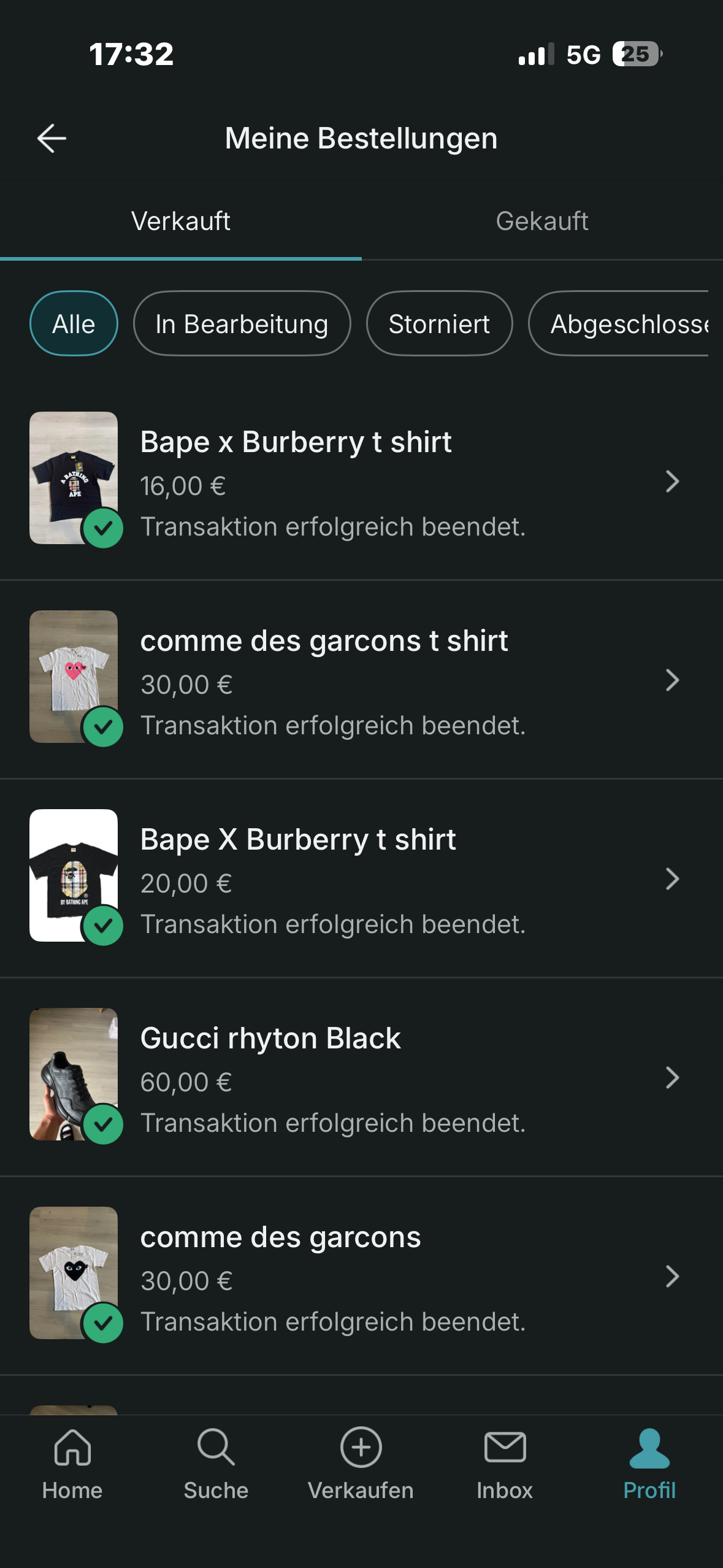Select the Alle filter chip

pyautogui.click(x=74, y=324)
